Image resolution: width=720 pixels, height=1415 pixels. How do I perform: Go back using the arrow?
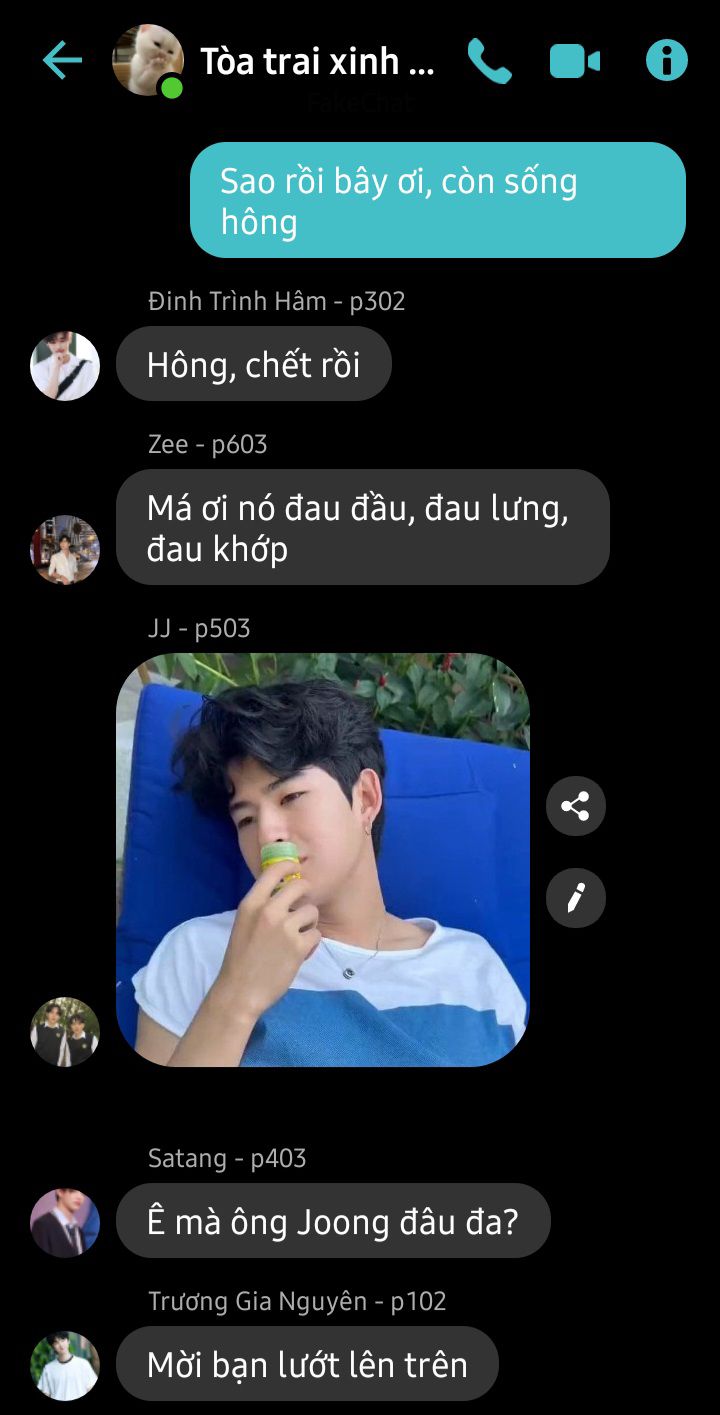click(62, 61)
